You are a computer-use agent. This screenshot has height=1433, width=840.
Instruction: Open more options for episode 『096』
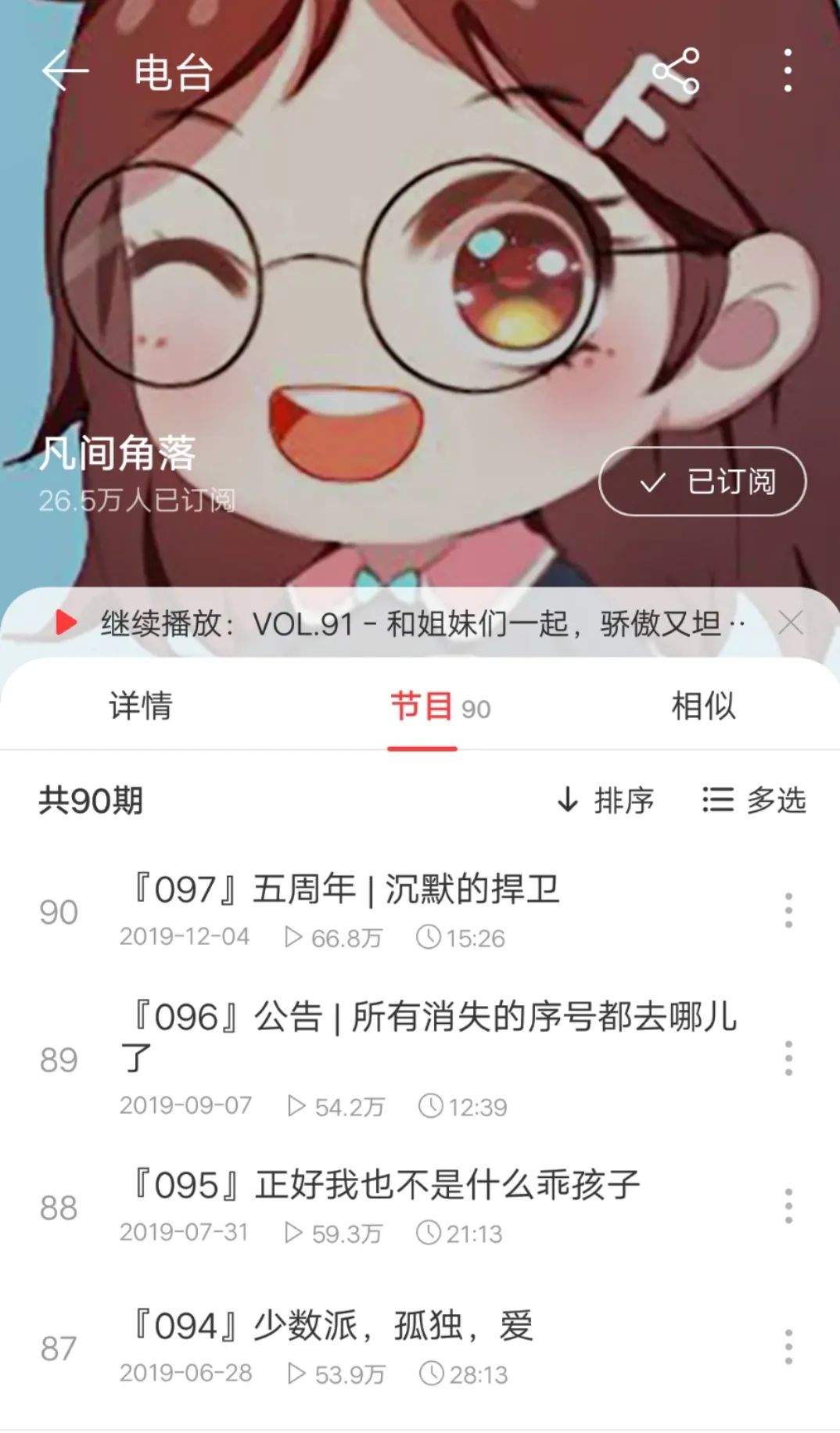coord(788,1058)
